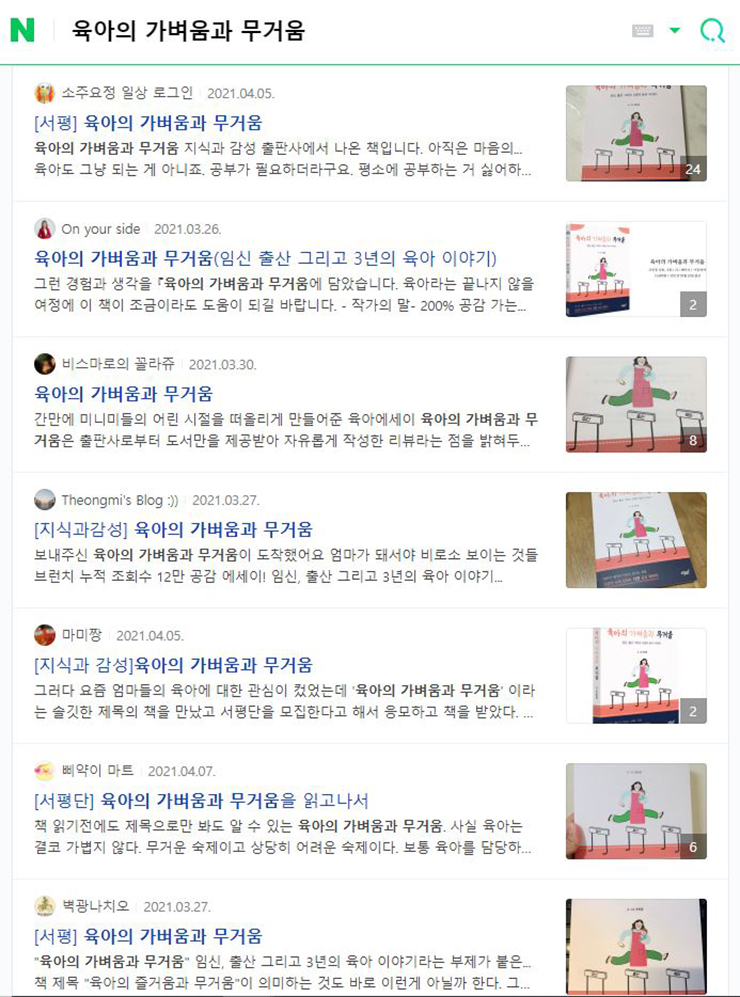Open the 마미짱 '[지식과 감성]' post title
The height and width of the screenshot is (997, 740).
pos(173,664)
